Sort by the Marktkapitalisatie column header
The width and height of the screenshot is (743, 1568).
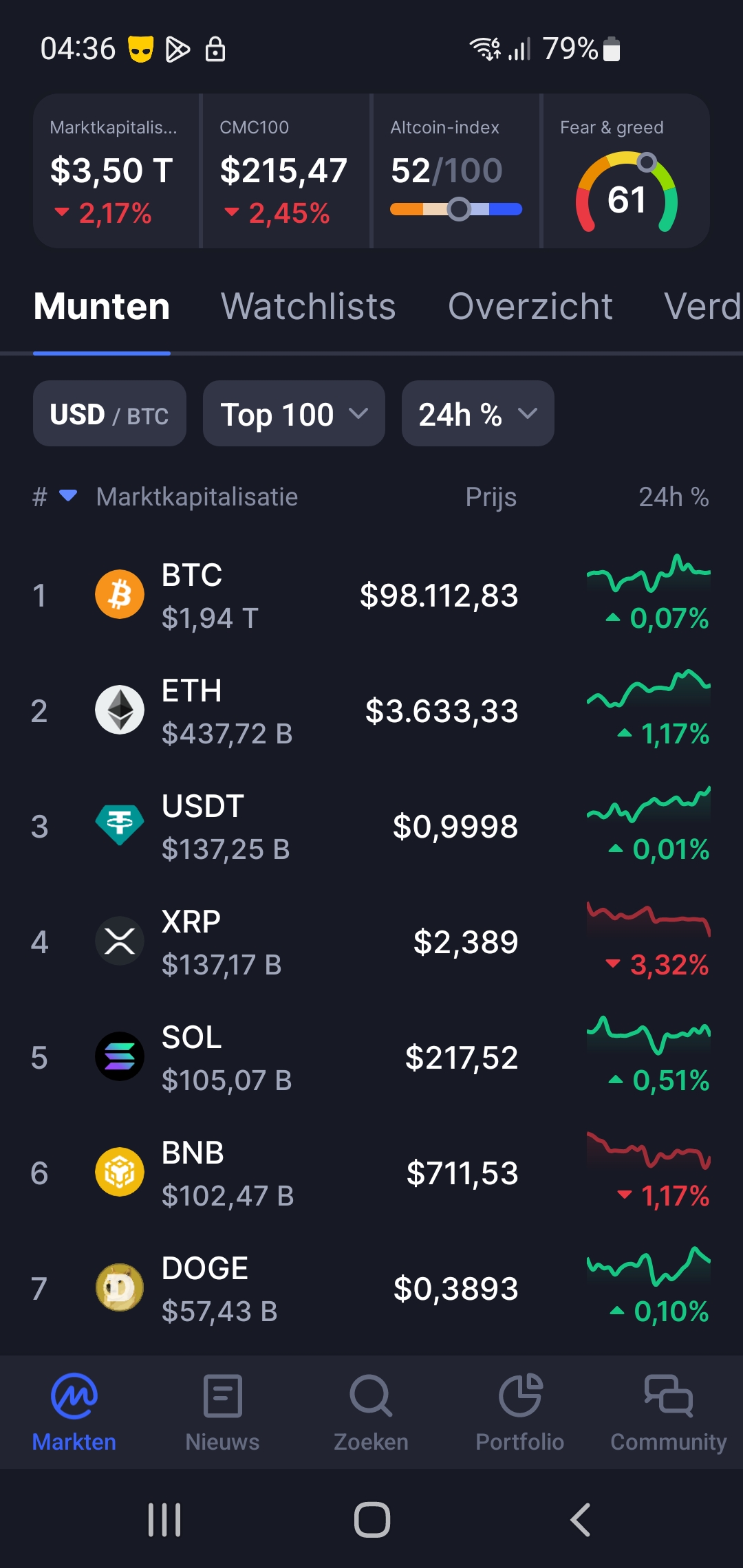pos(197,497)
